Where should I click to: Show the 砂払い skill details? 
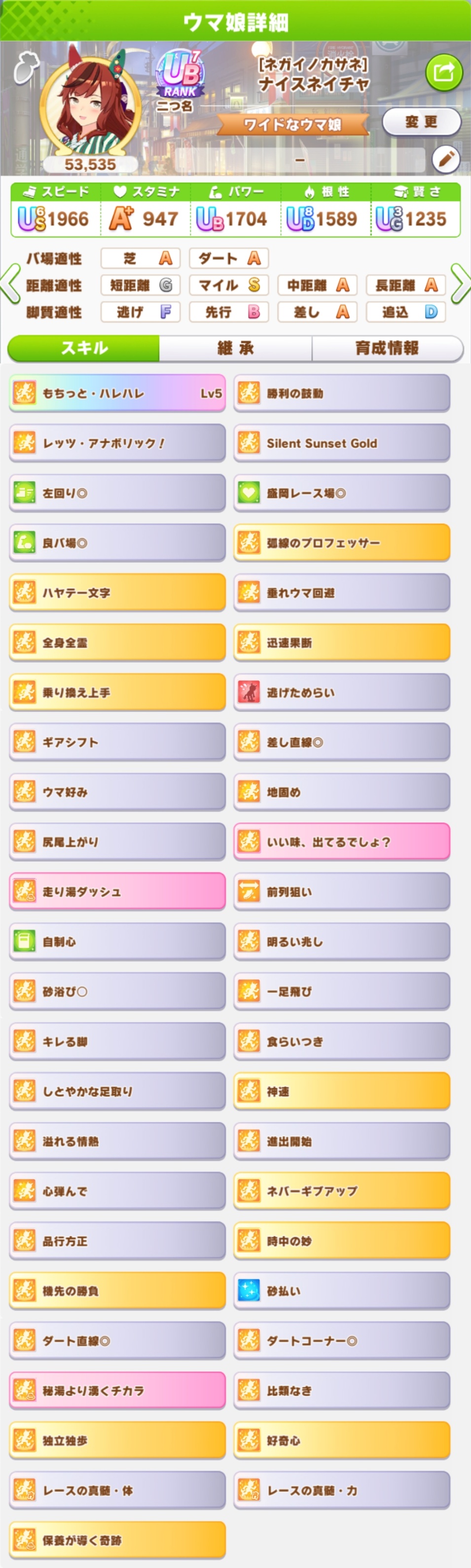pyautogui.click(x=341, y=1291)
